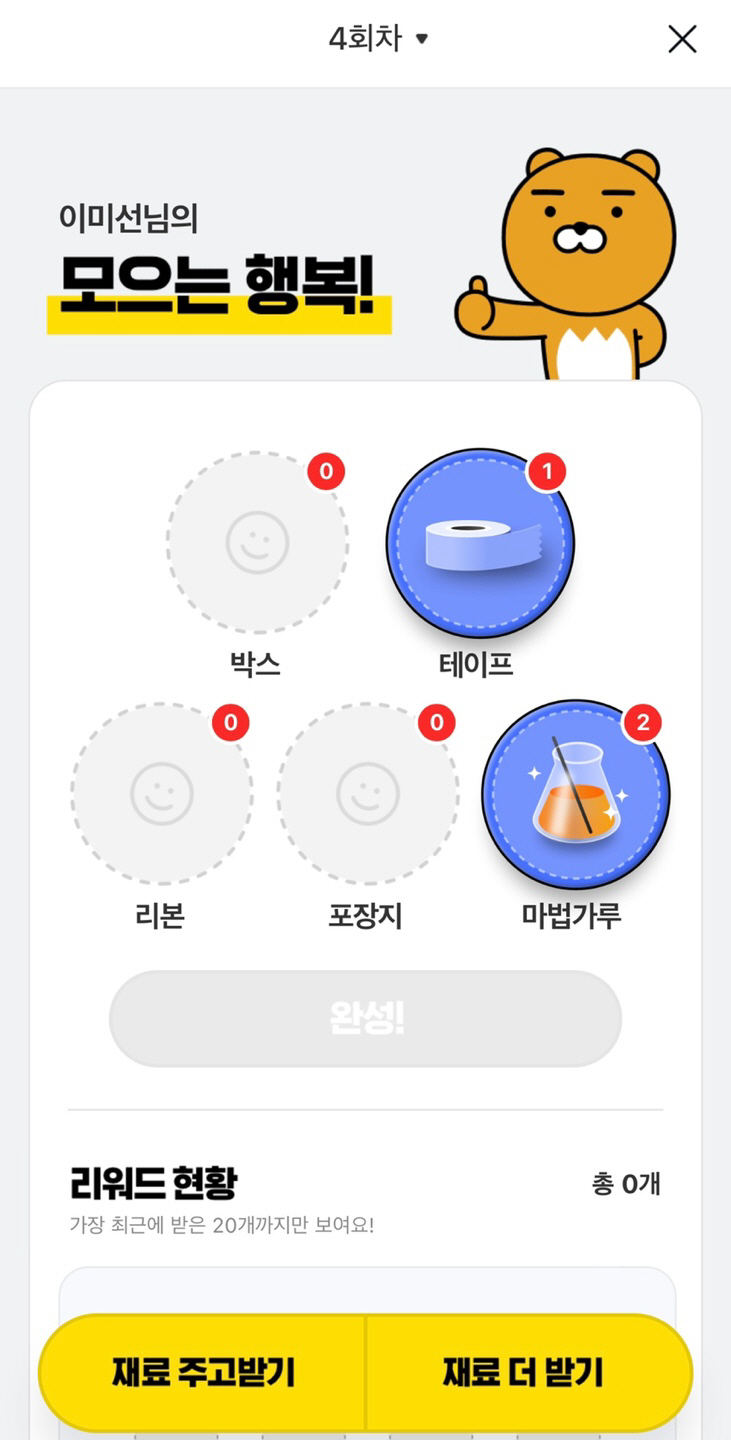Viewport: 731px width, 1440px height.
Task: Select the 포장지 material slot
Action: tap(367, 794)
